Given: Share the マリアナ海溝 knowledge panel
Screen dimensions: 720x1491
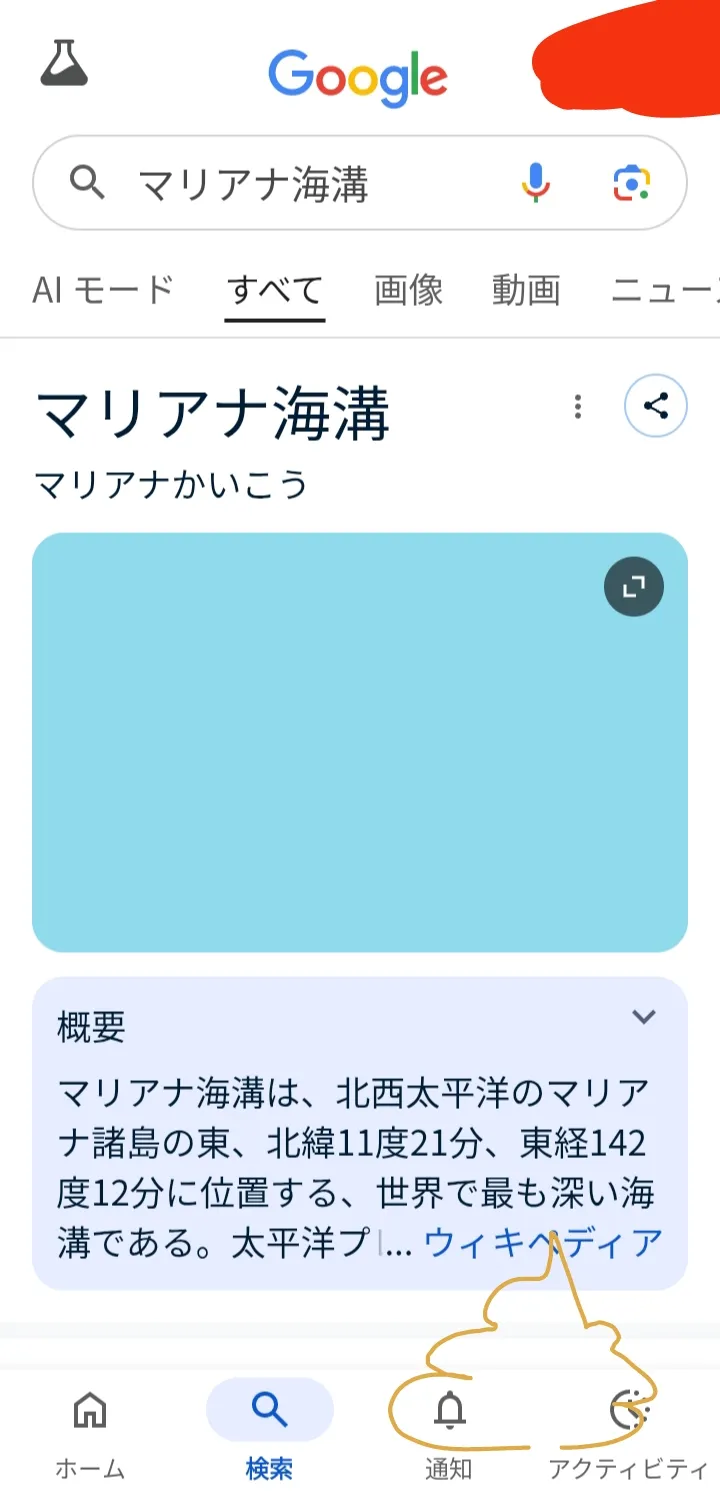Looking at the screenshot, I should (655, 406).
